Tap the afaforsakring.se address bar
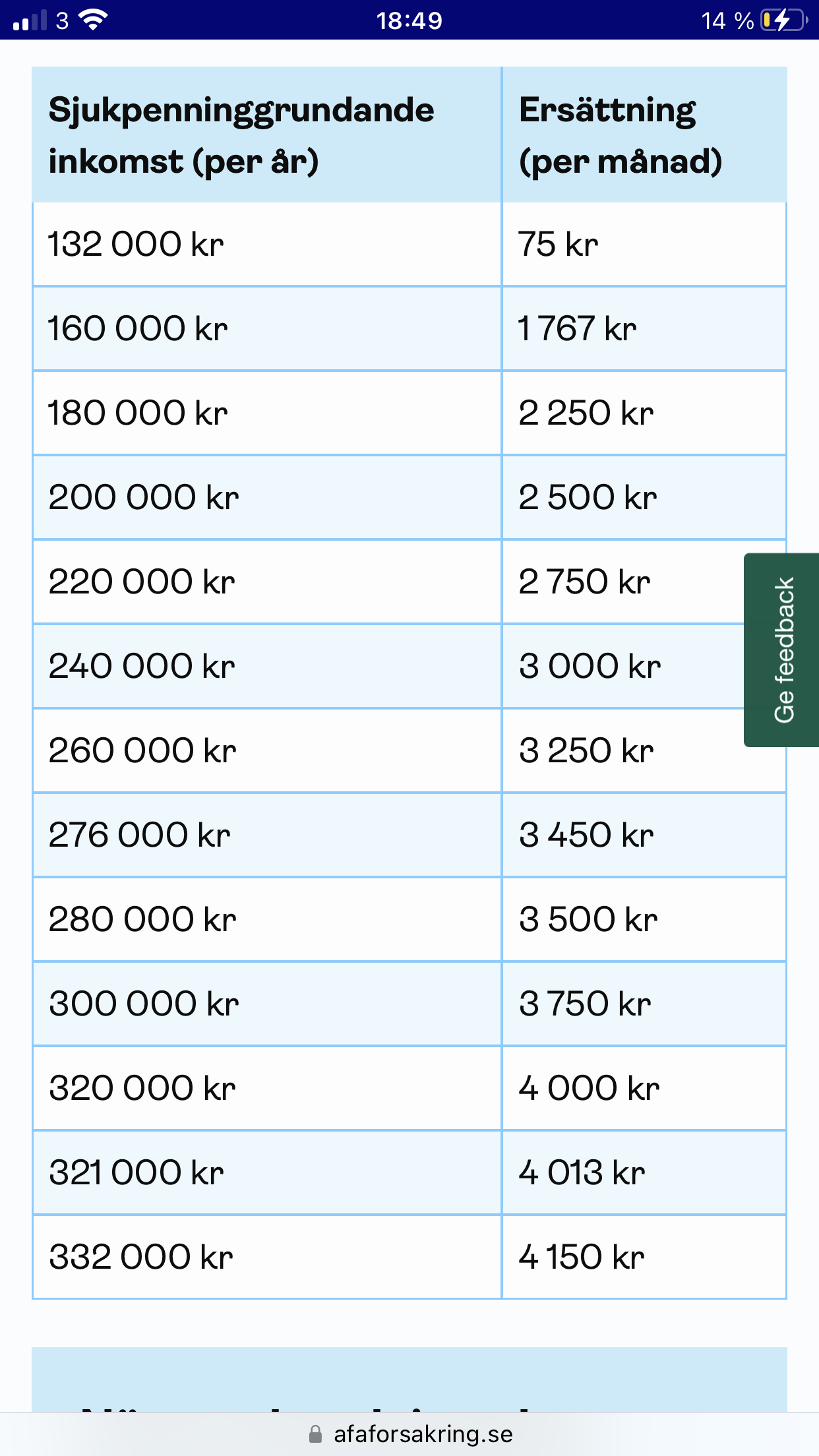The height and width of the screenshot is (1456, 819). click(409, 1434)
